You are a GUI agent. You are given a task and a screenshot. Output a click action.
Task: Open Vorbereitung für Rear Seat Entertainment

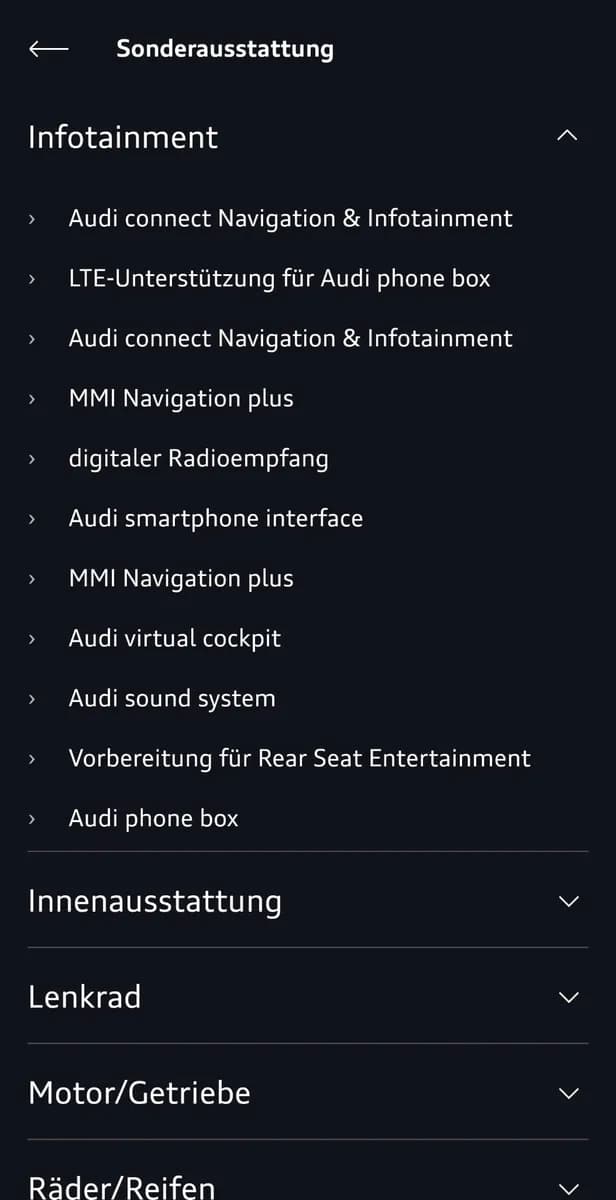click(308, 758)
